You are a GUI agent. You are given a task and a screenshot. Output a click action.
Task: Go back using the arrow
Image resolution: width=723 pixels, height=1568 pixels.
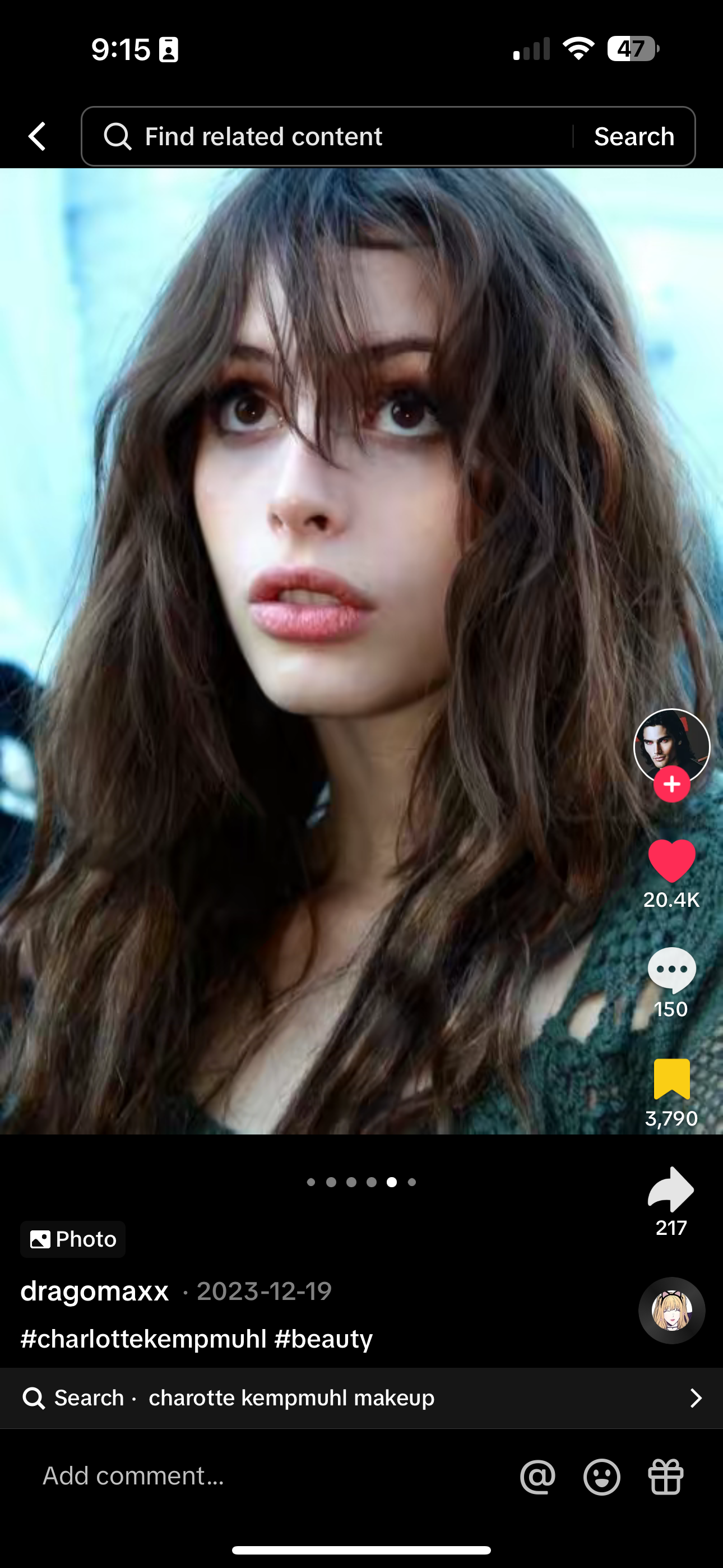(x=38, y=136)
